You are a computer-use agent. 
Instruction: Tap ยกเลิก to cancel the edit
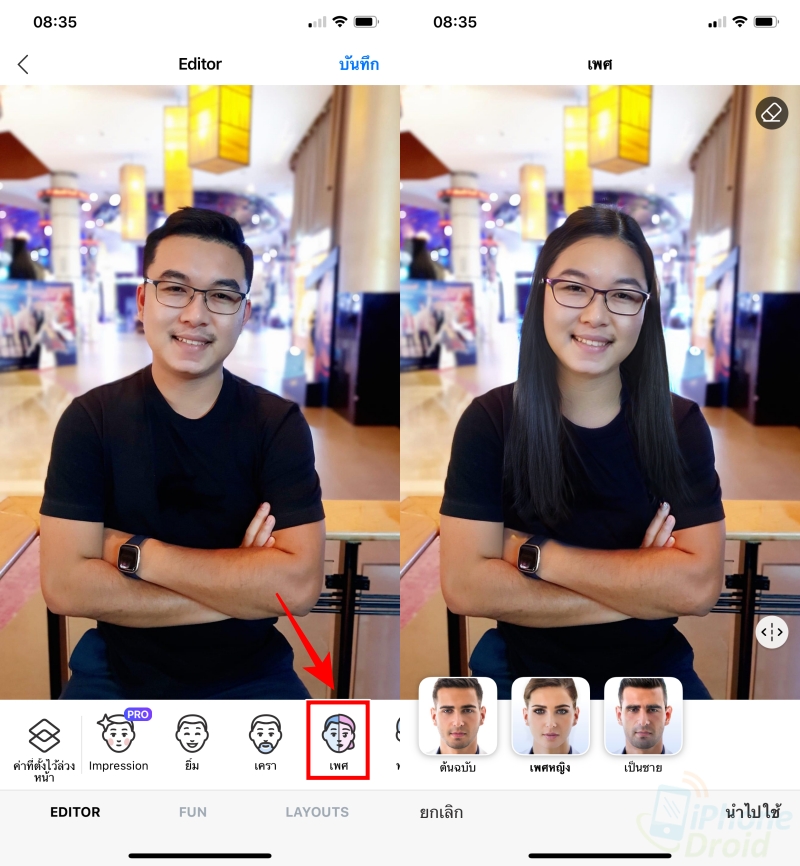tap(440, 812)
